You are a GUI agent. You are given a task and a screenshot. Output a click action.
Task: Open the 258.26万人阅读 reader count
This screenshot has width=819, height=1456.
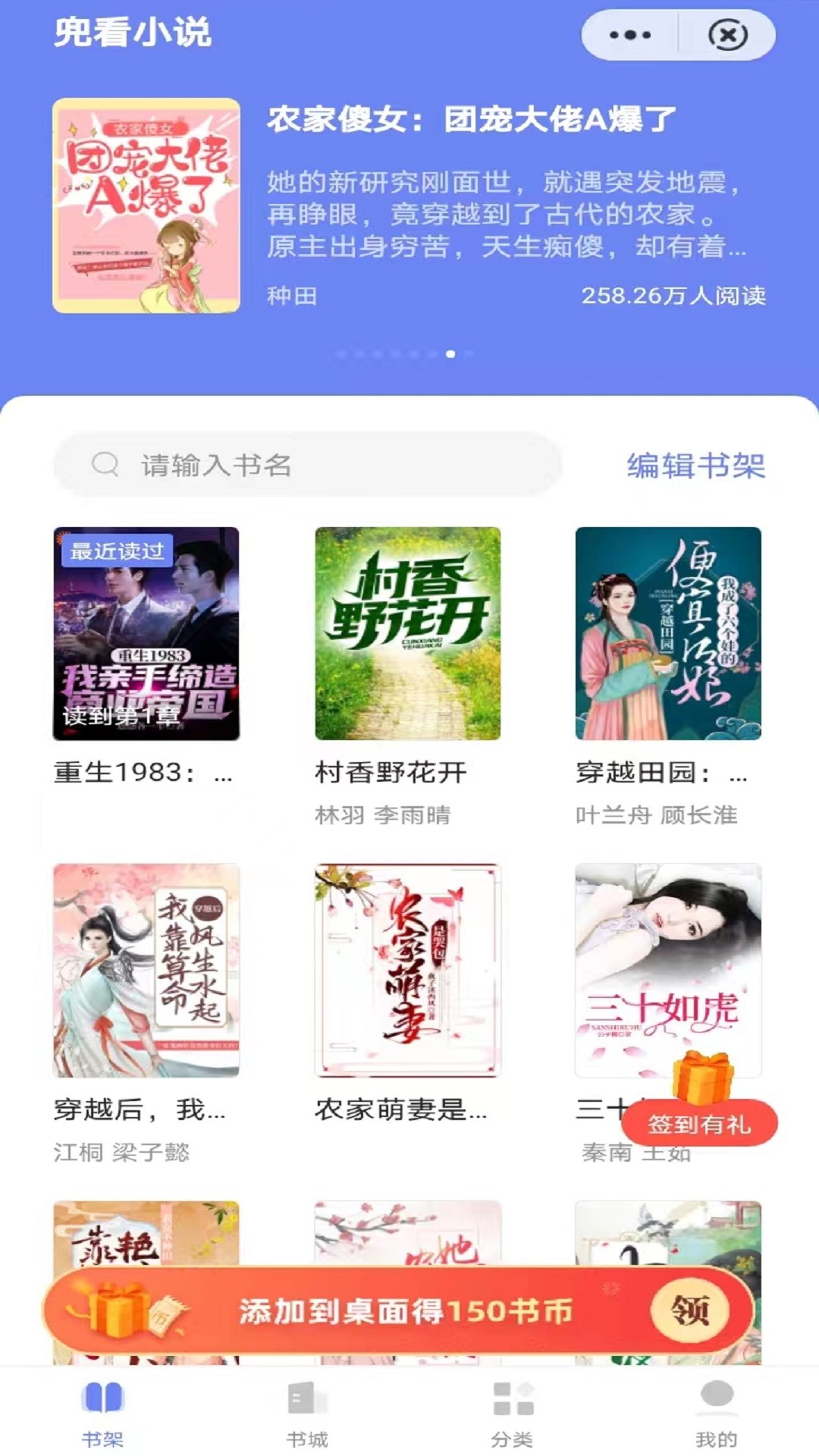coord(675,298)
